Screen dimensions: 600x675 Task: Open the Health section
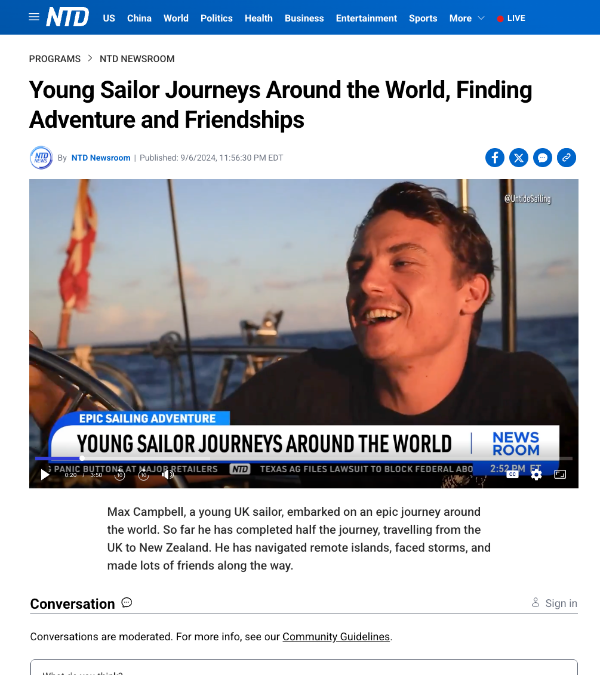click(x=258, y=18)
